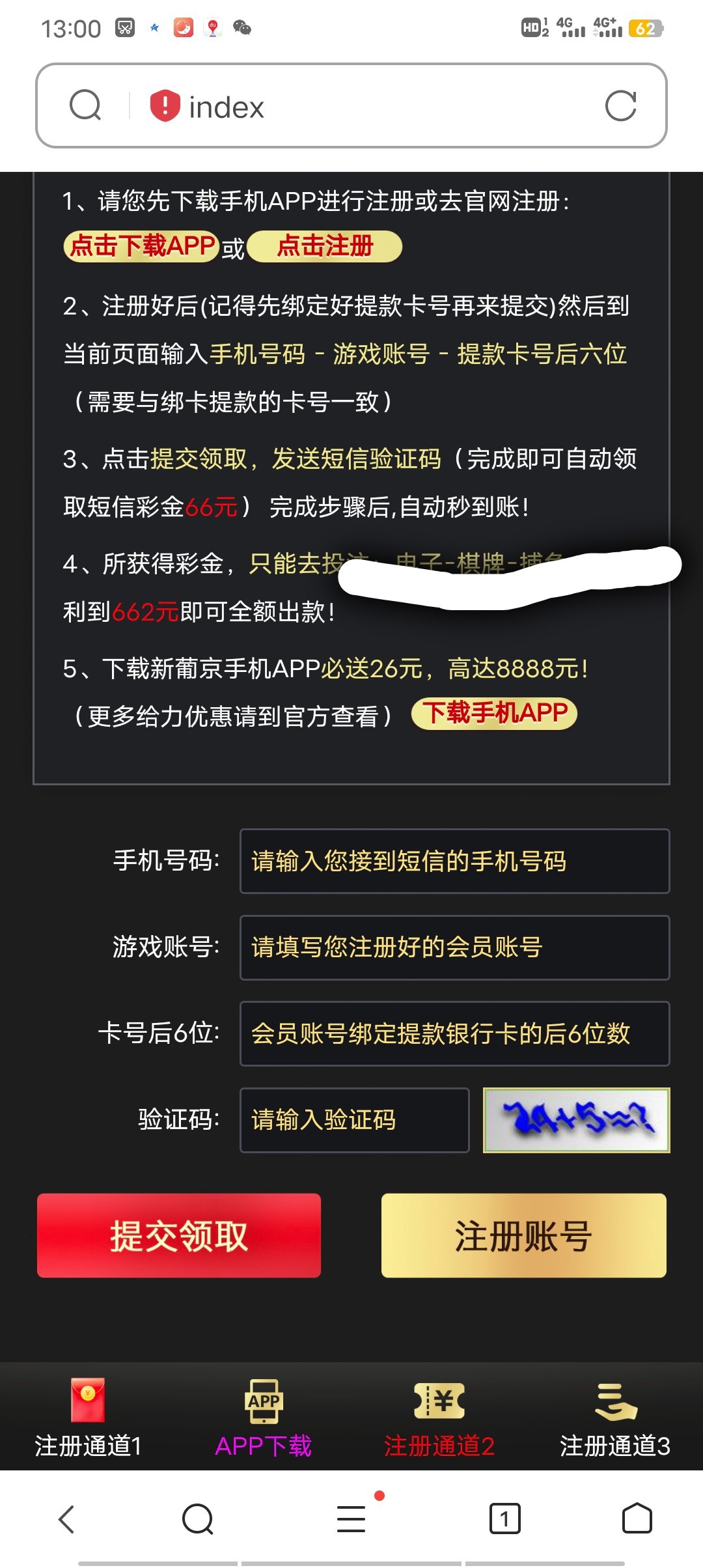Tap the 点击注册 button
The image size is (703, 1568).
click(325, 246)
